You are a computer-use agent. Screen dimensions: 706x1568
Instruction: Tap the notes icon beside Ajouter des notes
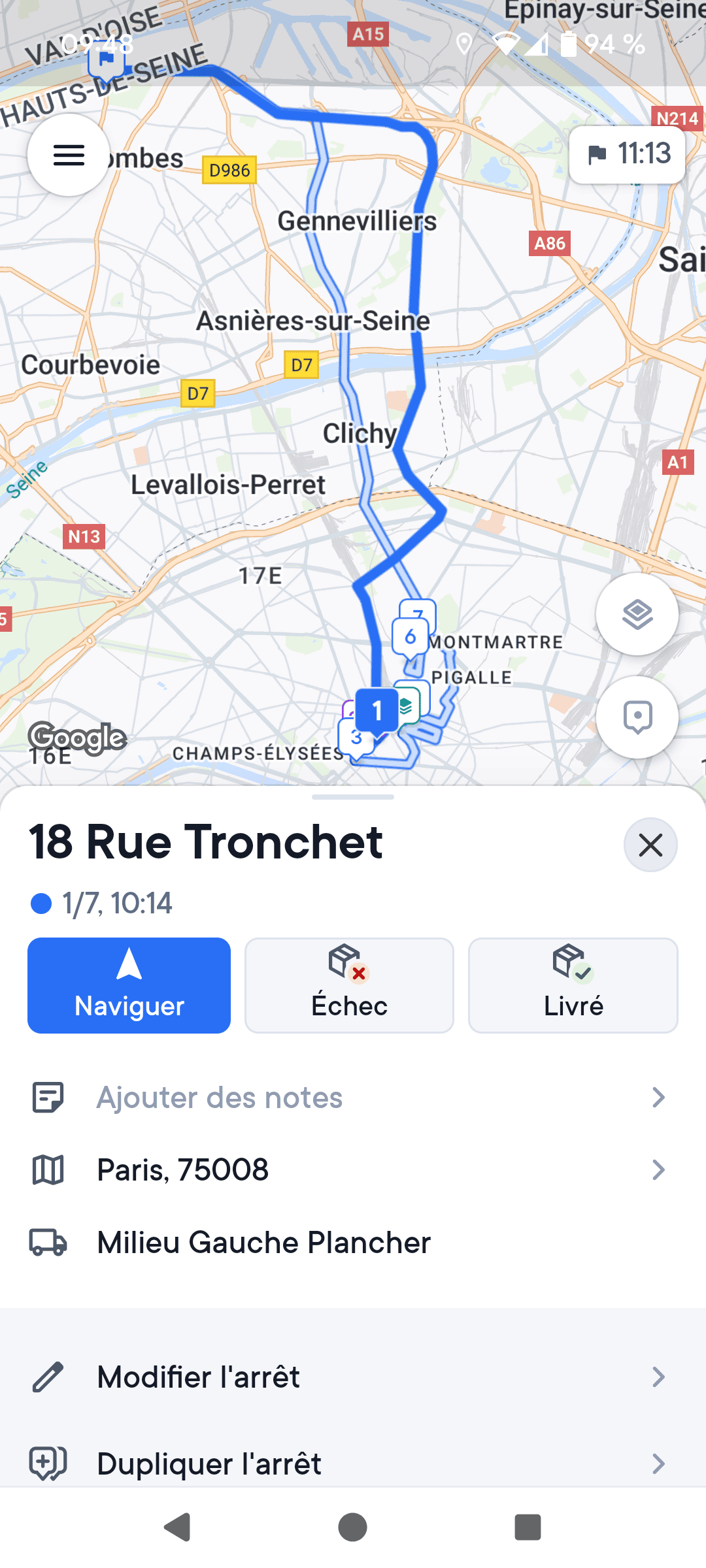46,1098
